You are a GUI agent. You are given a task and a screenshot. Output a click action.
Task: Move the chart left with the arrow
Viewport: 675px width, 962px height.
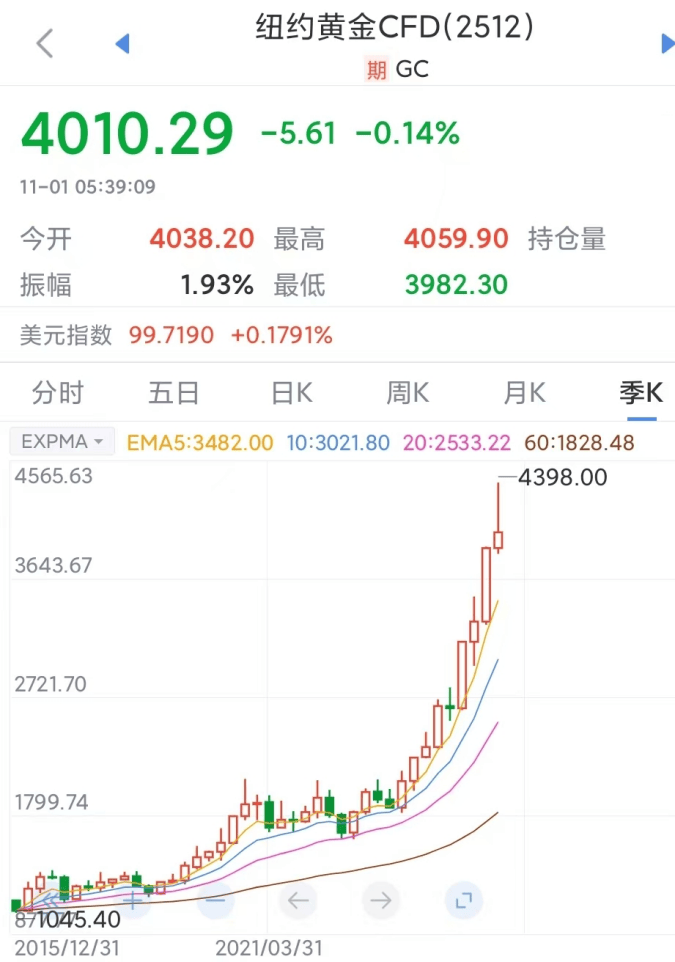click(298, 901)
